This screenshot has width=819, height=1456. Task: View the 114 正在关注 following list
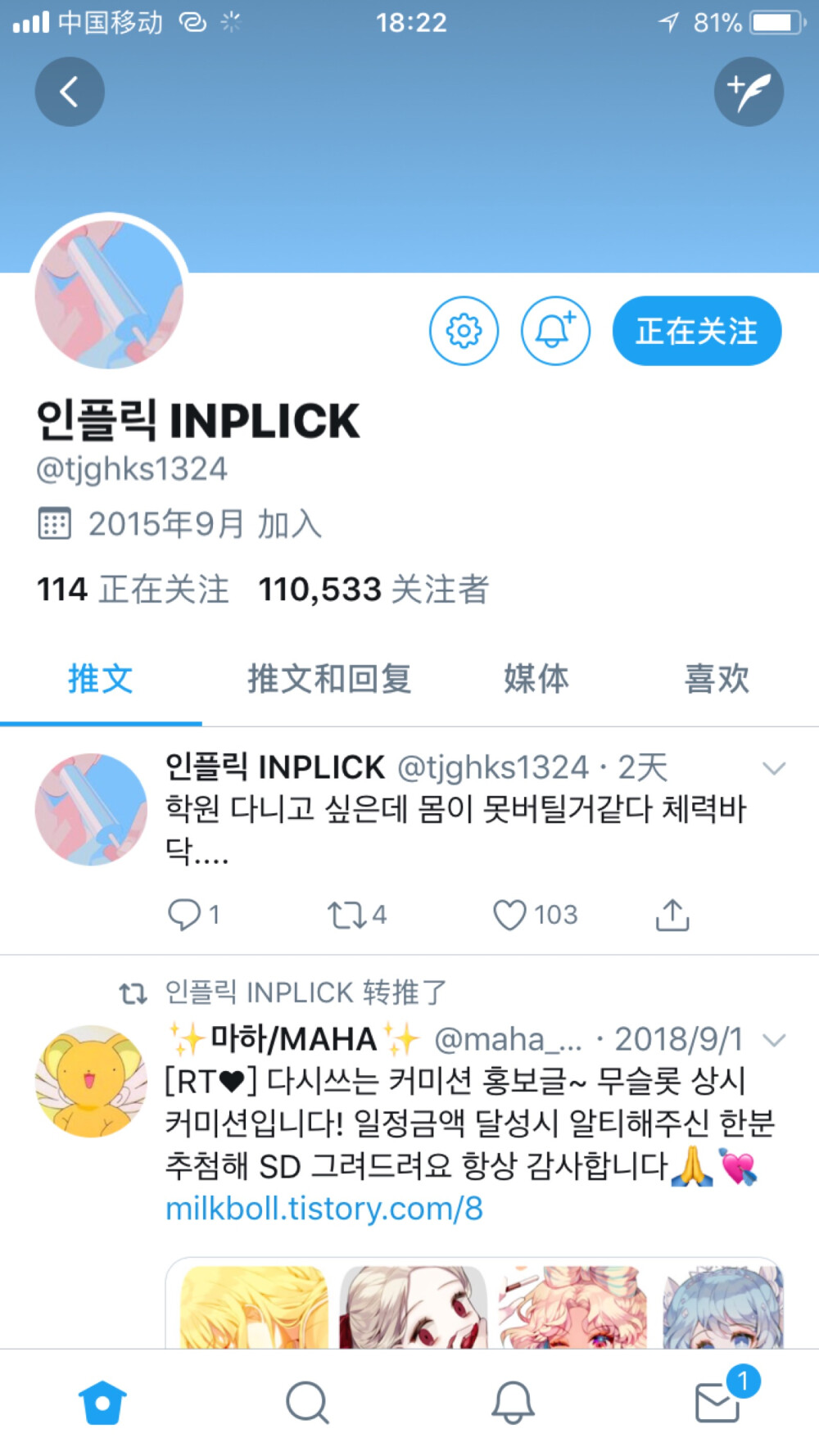133,590
